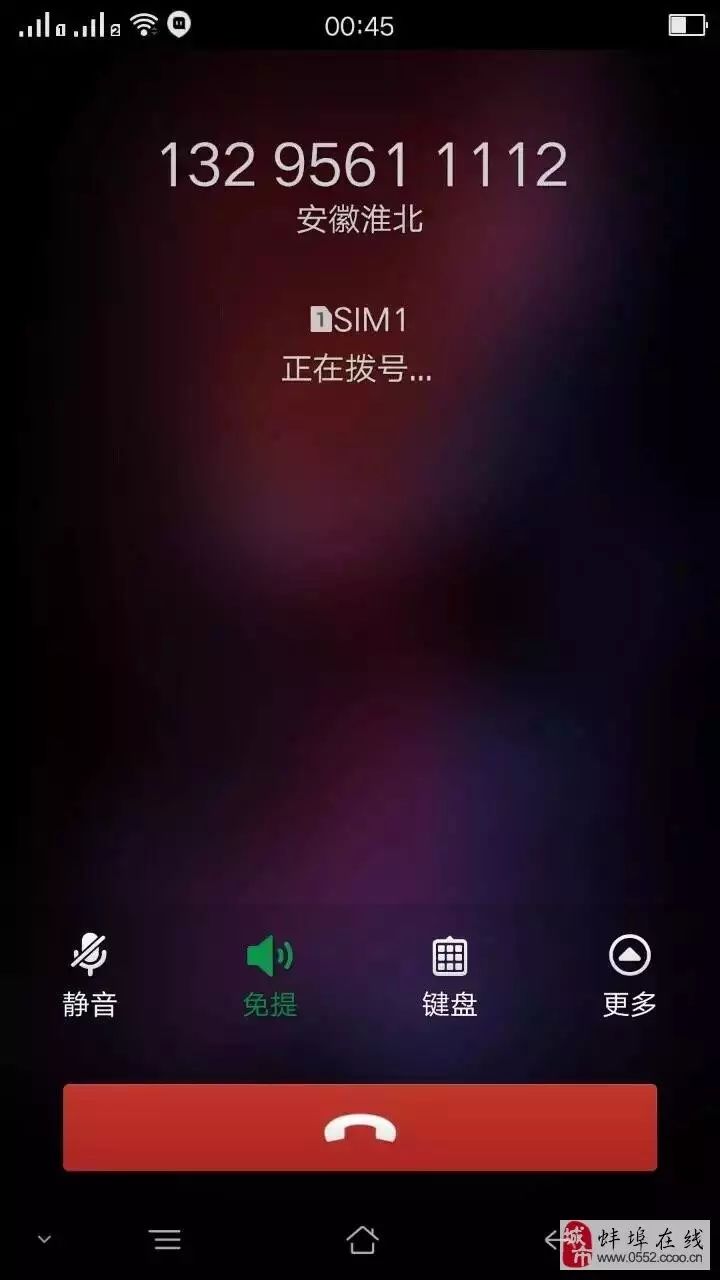Open the dial keypad (键盘)

click(449, 974)
